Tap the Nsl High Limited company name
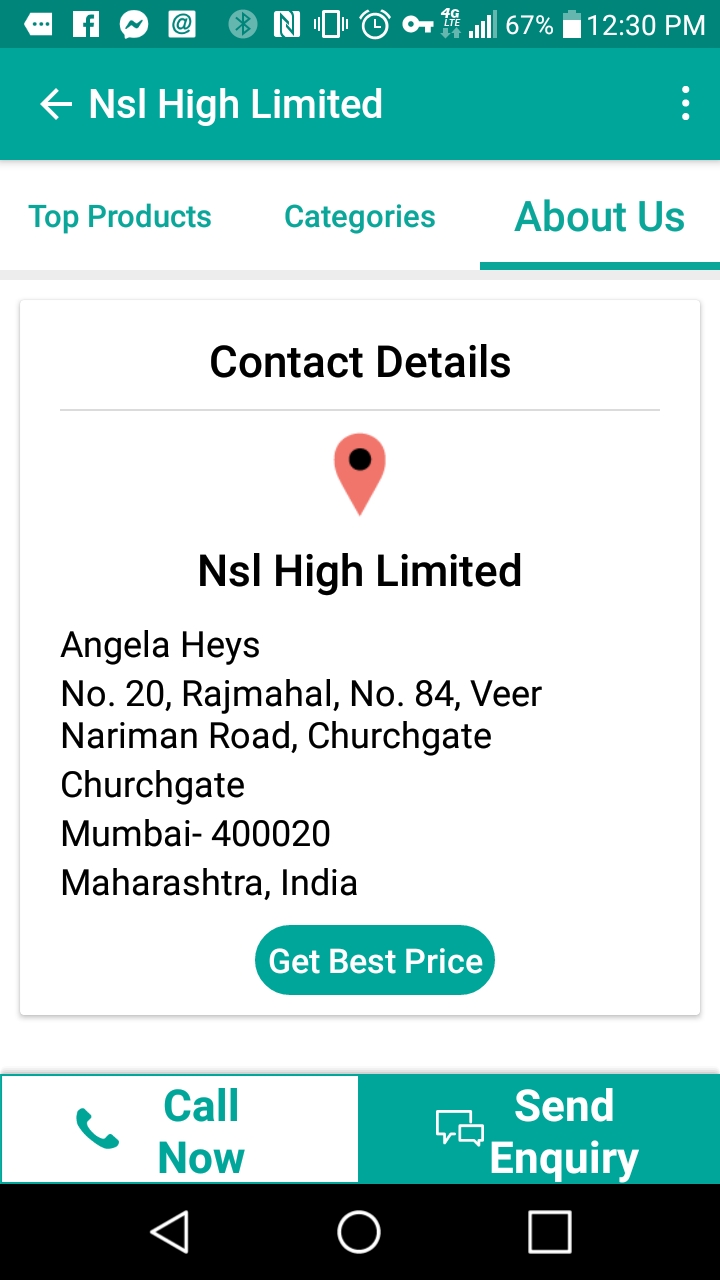Viewport: 720px width, 1280px height. pos(360,570)
